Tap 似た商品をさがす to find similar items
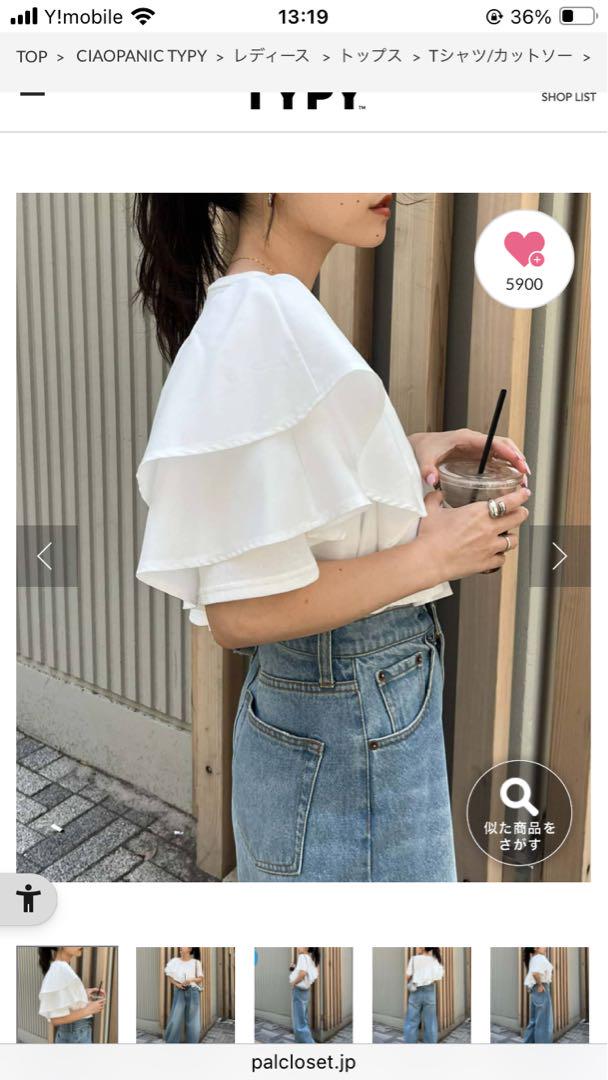This screenshot has height=1080, width=608. [519, 813]
